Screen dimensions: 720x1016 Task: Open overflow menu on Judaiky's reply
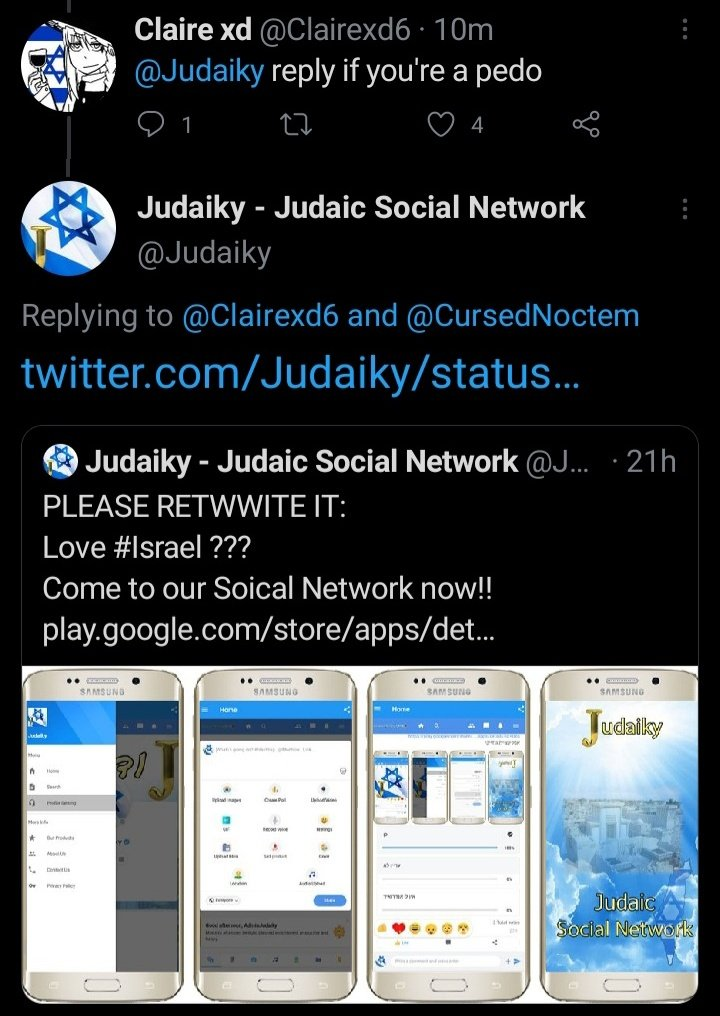click(x=685, y=209)
